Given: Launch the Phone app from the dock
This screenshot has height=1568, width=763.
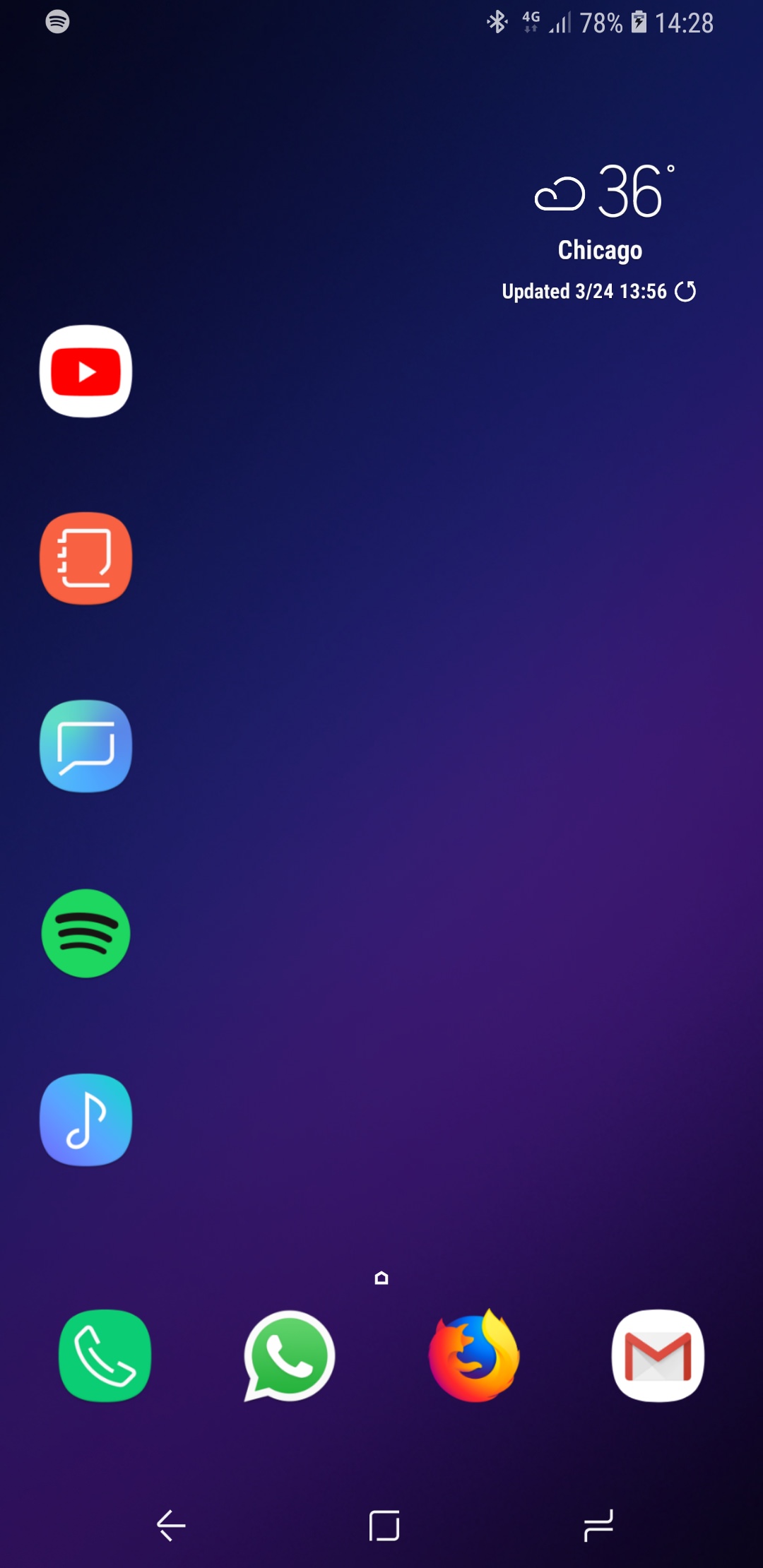Looking at the screenshot, I should pyautogui.click(x=104, y=1356).
